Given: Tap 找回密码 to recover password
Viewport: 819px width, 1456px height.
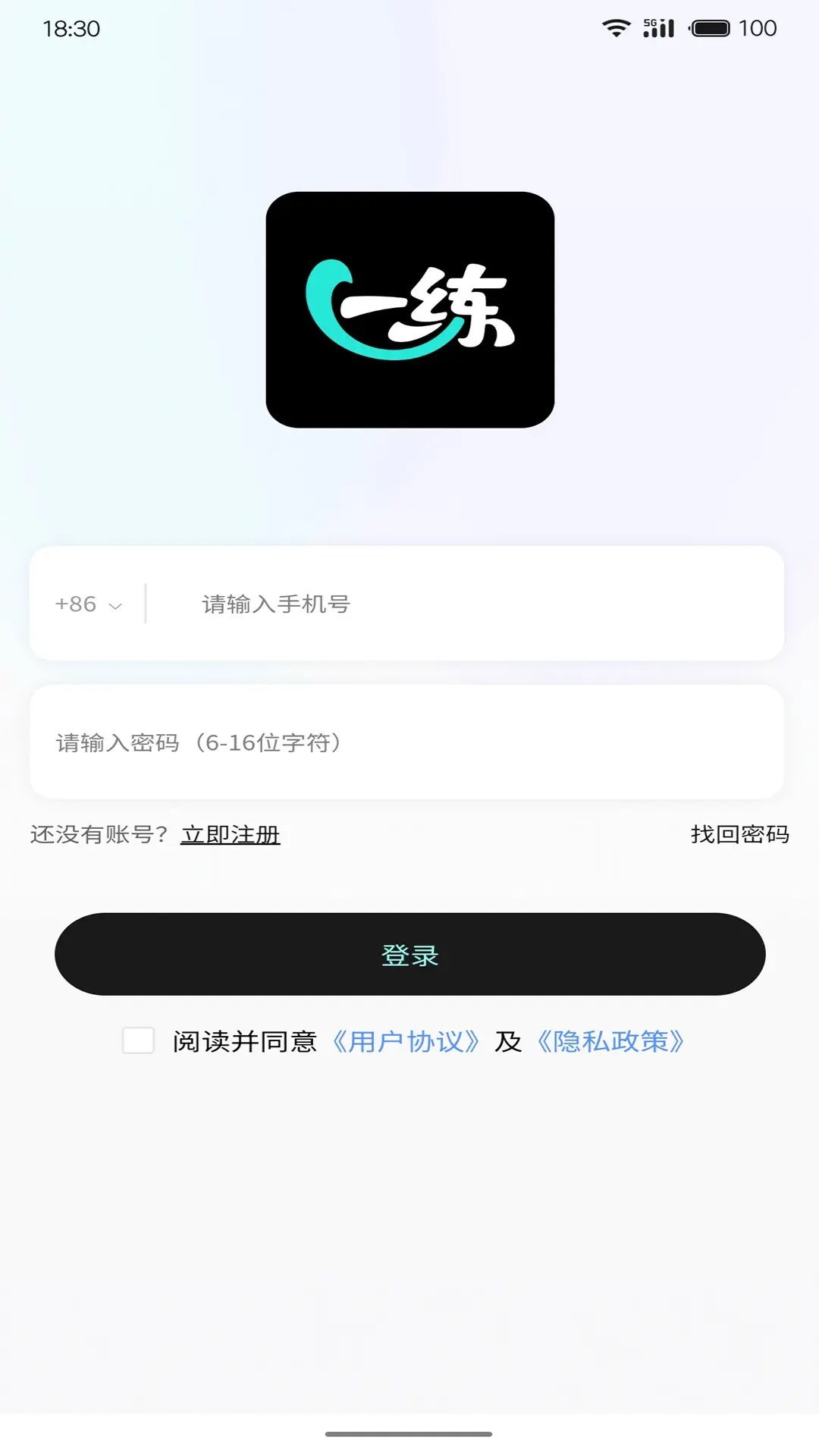Looking at the screenshot, I should point(739,835).
